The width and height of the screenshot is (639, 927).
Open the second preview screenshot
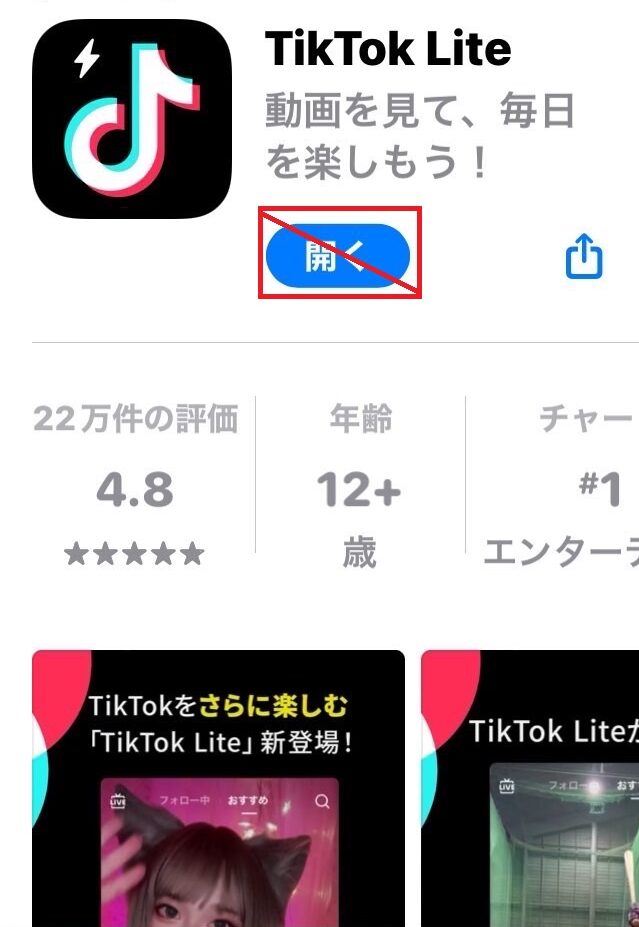(x=530, y=790)
